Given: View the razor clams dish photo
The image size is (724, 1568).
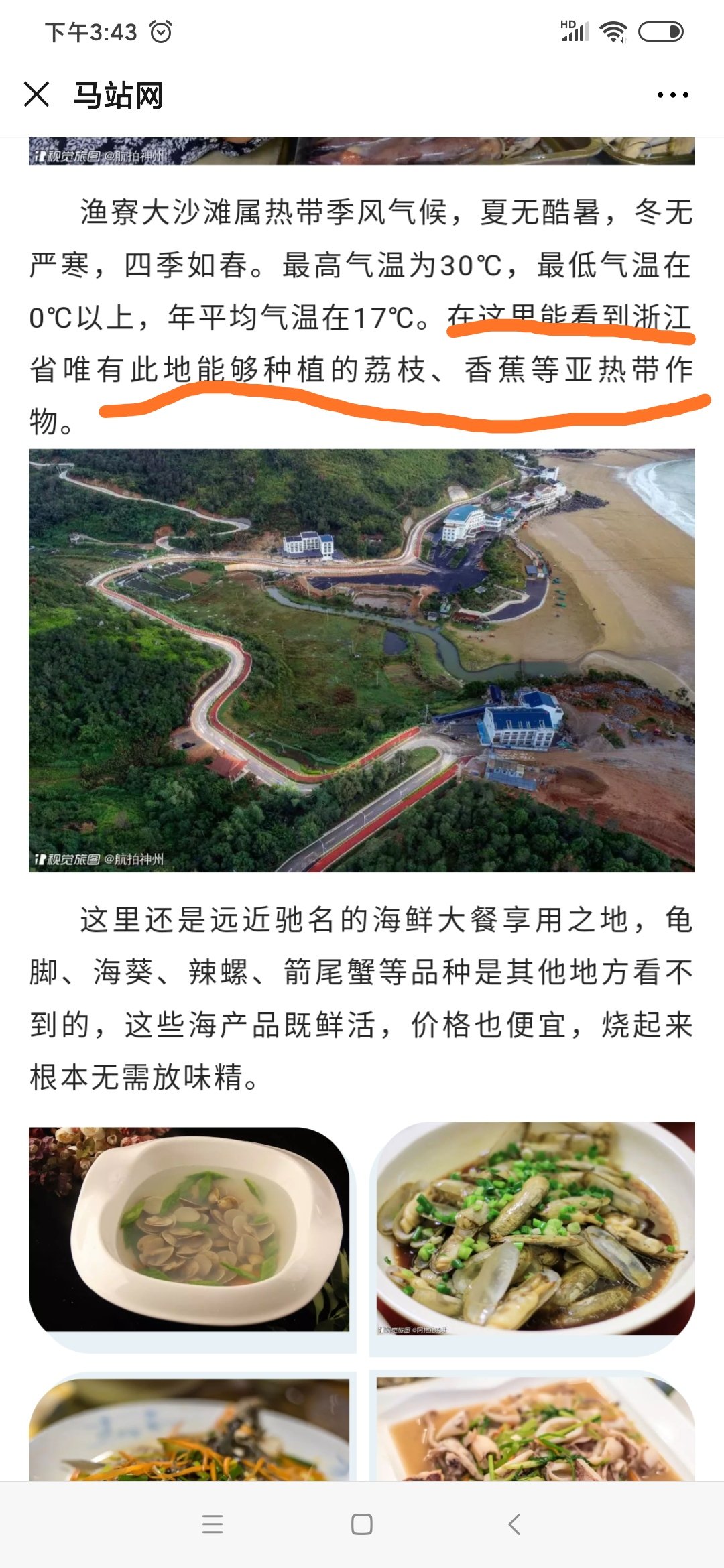Looking at the screenshot, I should pyautogui.click(x=536, y=1230).
